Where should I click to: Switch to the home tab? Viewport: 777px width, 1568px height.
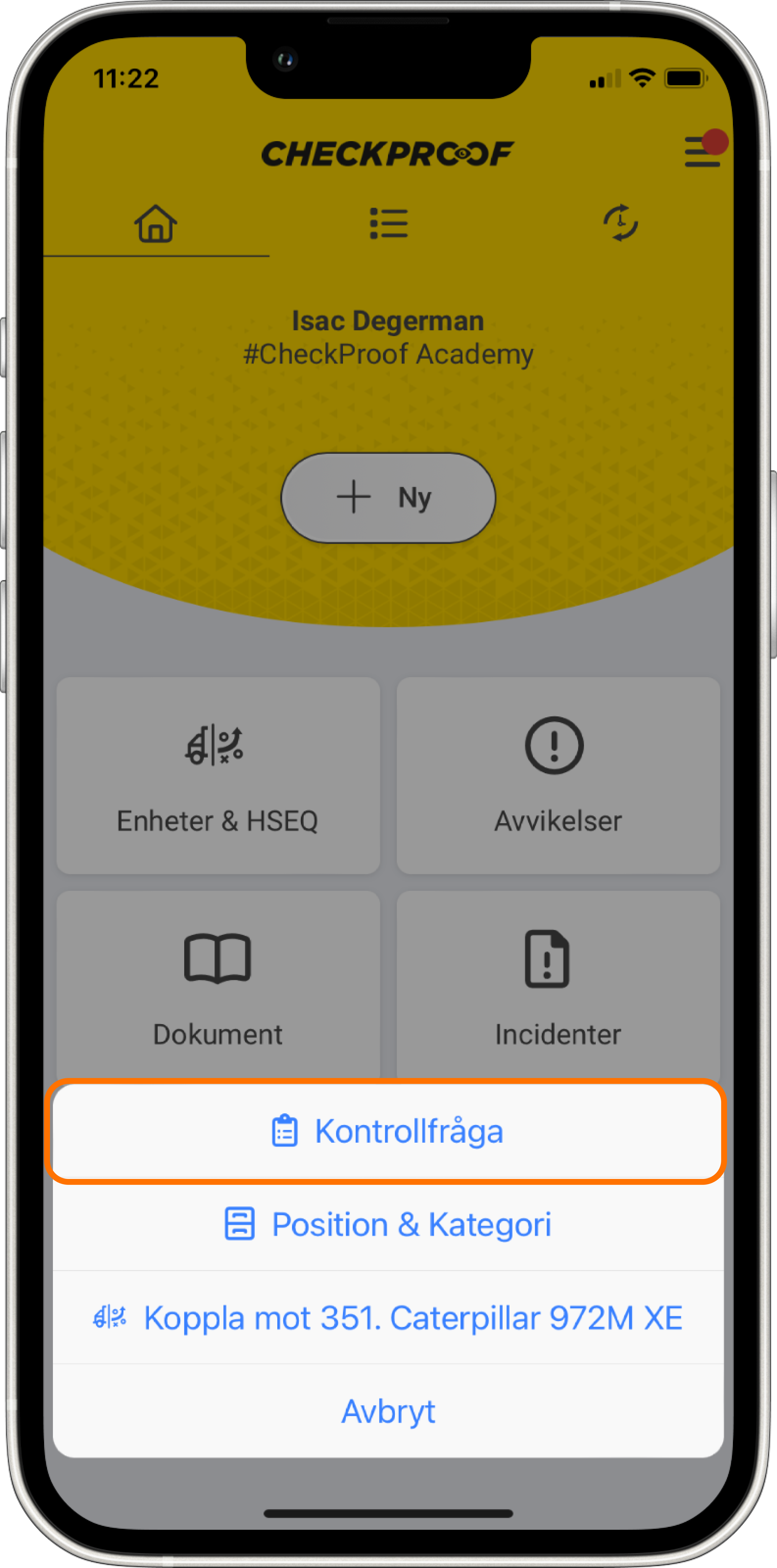pyautogui.click(x=156, y=223)
